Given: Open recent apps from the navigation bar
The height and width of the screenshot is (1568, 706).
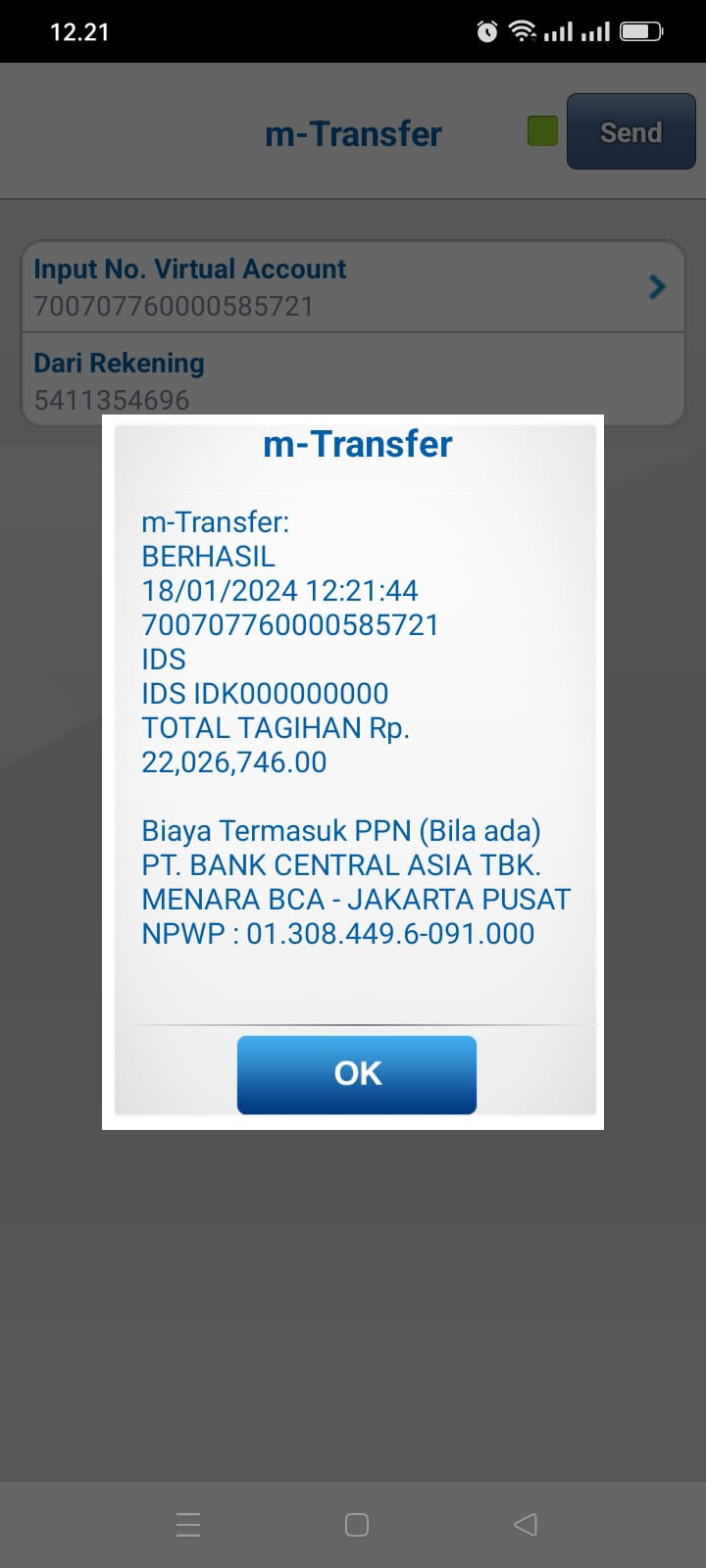Looking at the screenshot, I should pyautogui.click(x=188, y=1524).
